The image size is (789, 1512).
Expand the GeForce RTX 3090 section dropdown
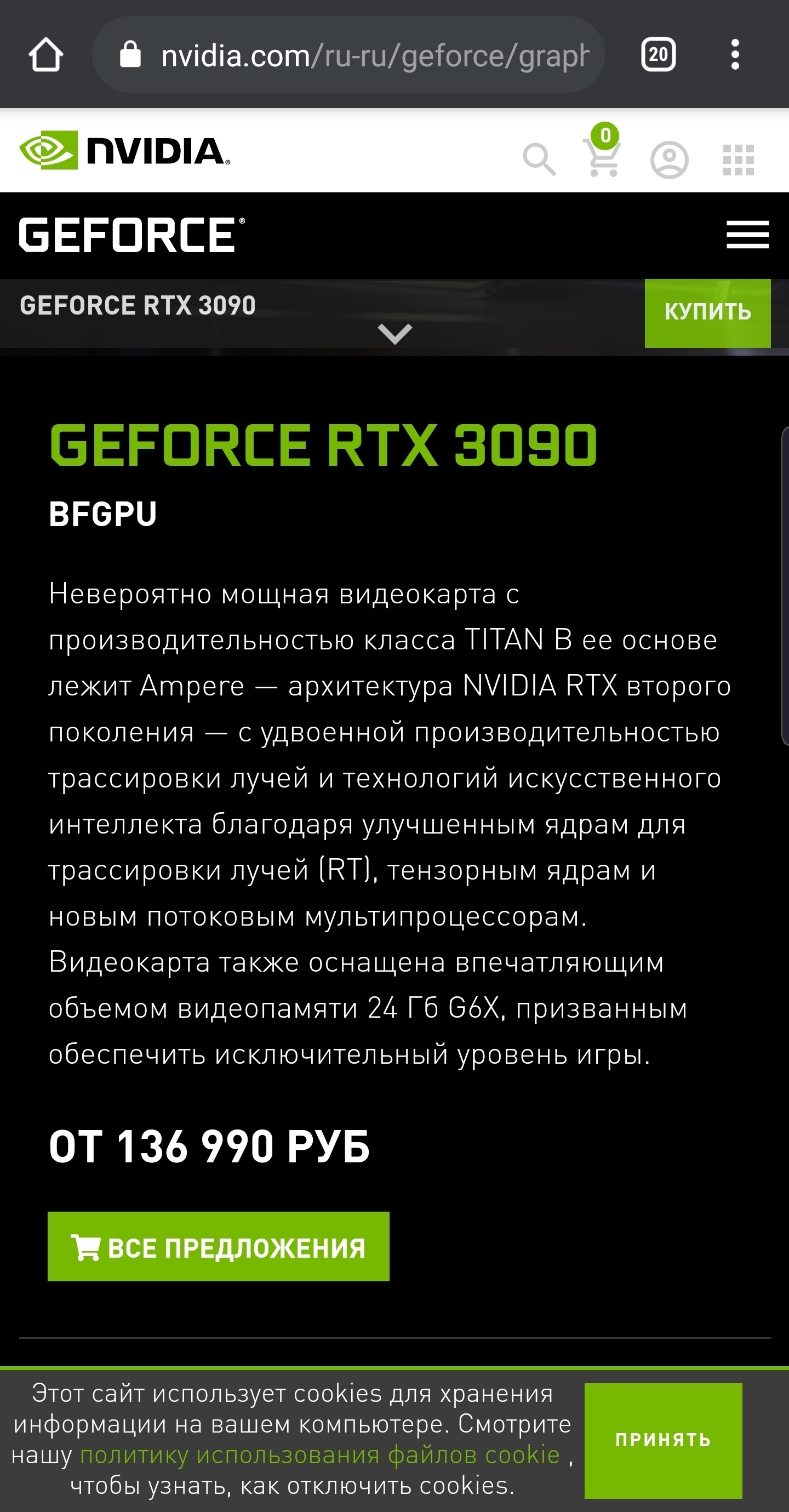click(395, 333)
